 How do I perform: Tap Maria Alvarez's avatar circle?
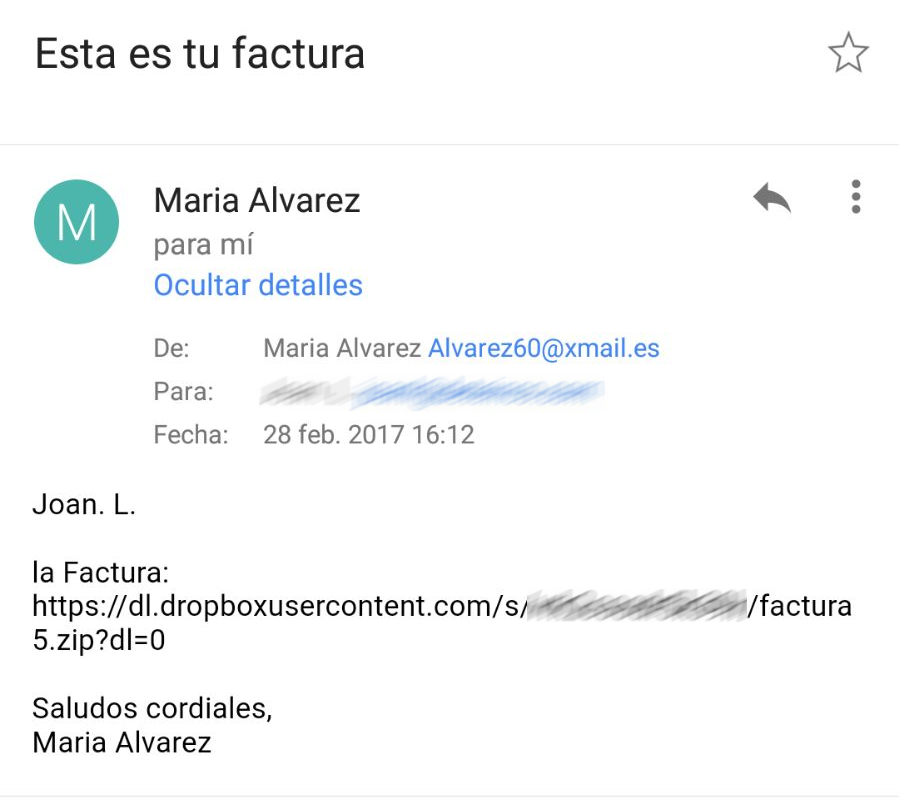(76, 222)
